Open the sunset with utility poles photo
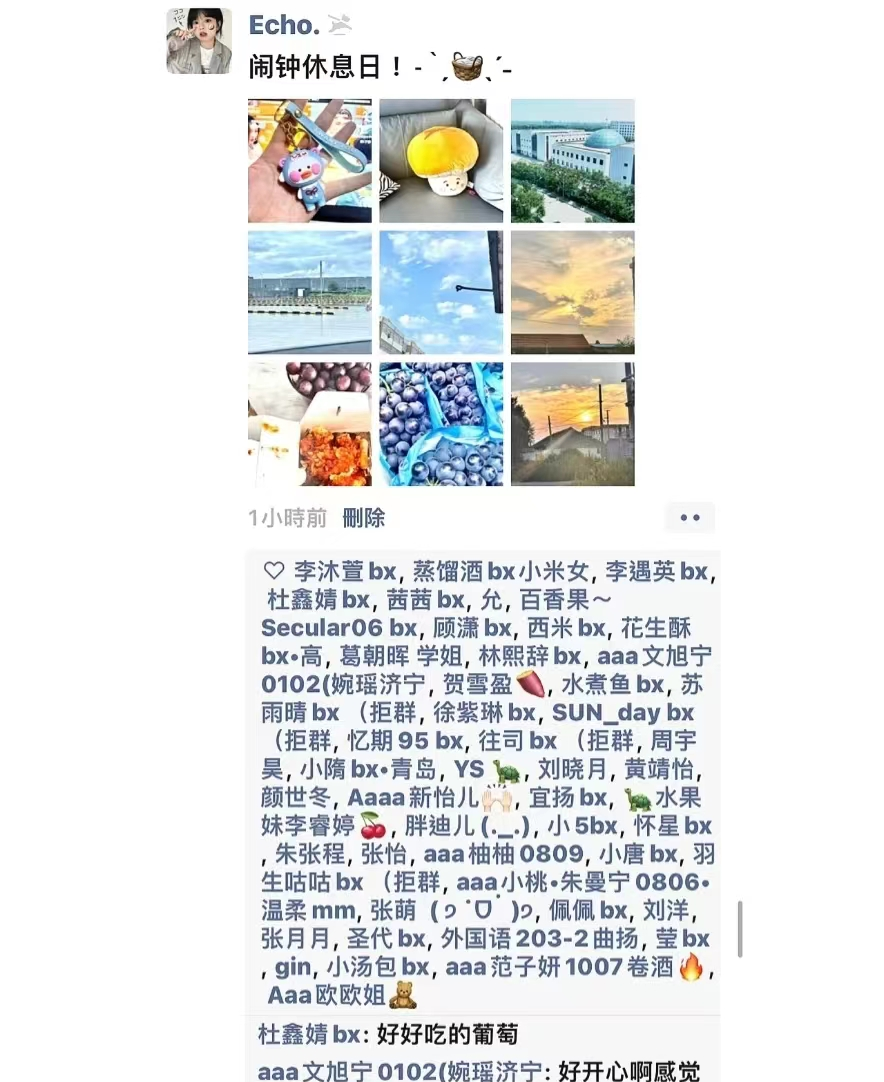884x1082 pixels. (572, 424)
